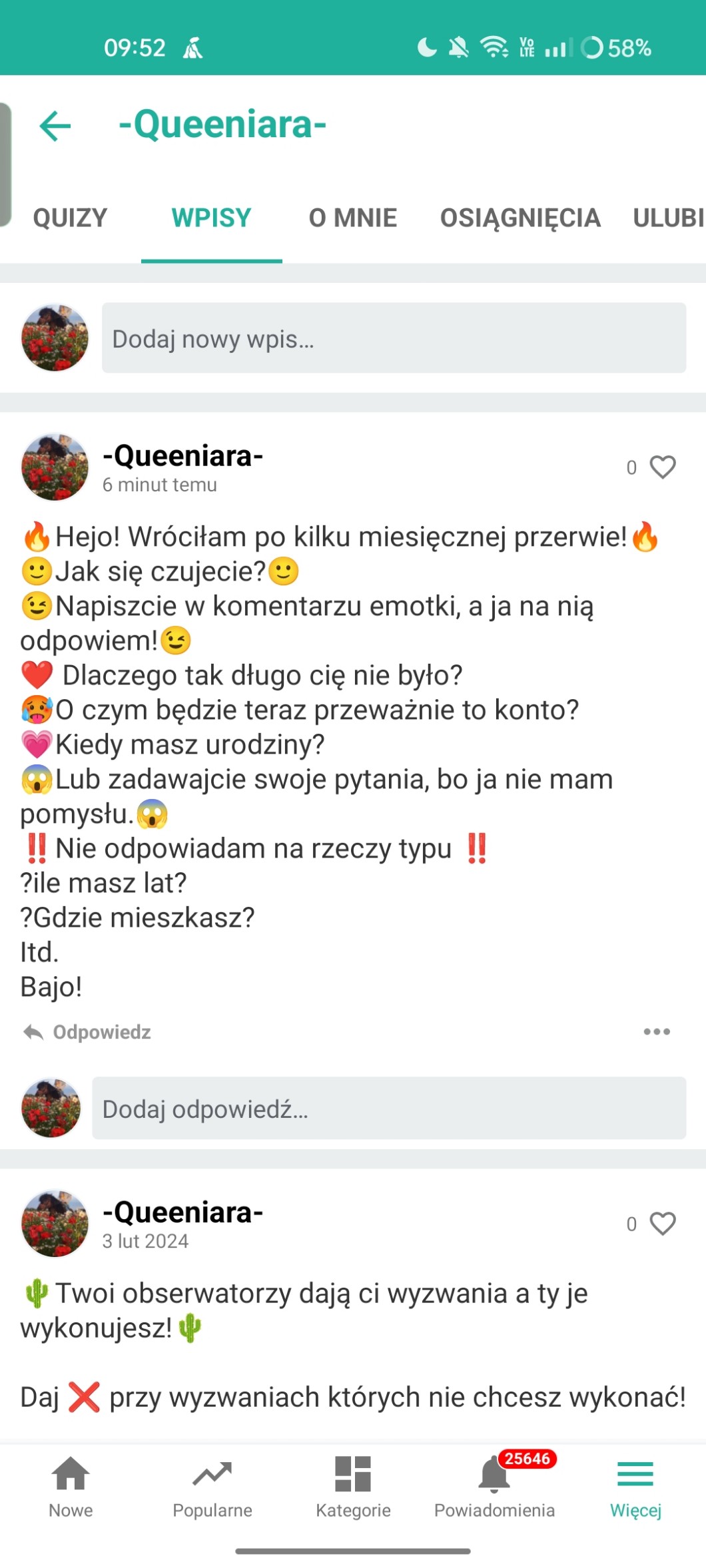
Task: Open the Nowe tab in bottom bar
Action: pos(71,1486)
